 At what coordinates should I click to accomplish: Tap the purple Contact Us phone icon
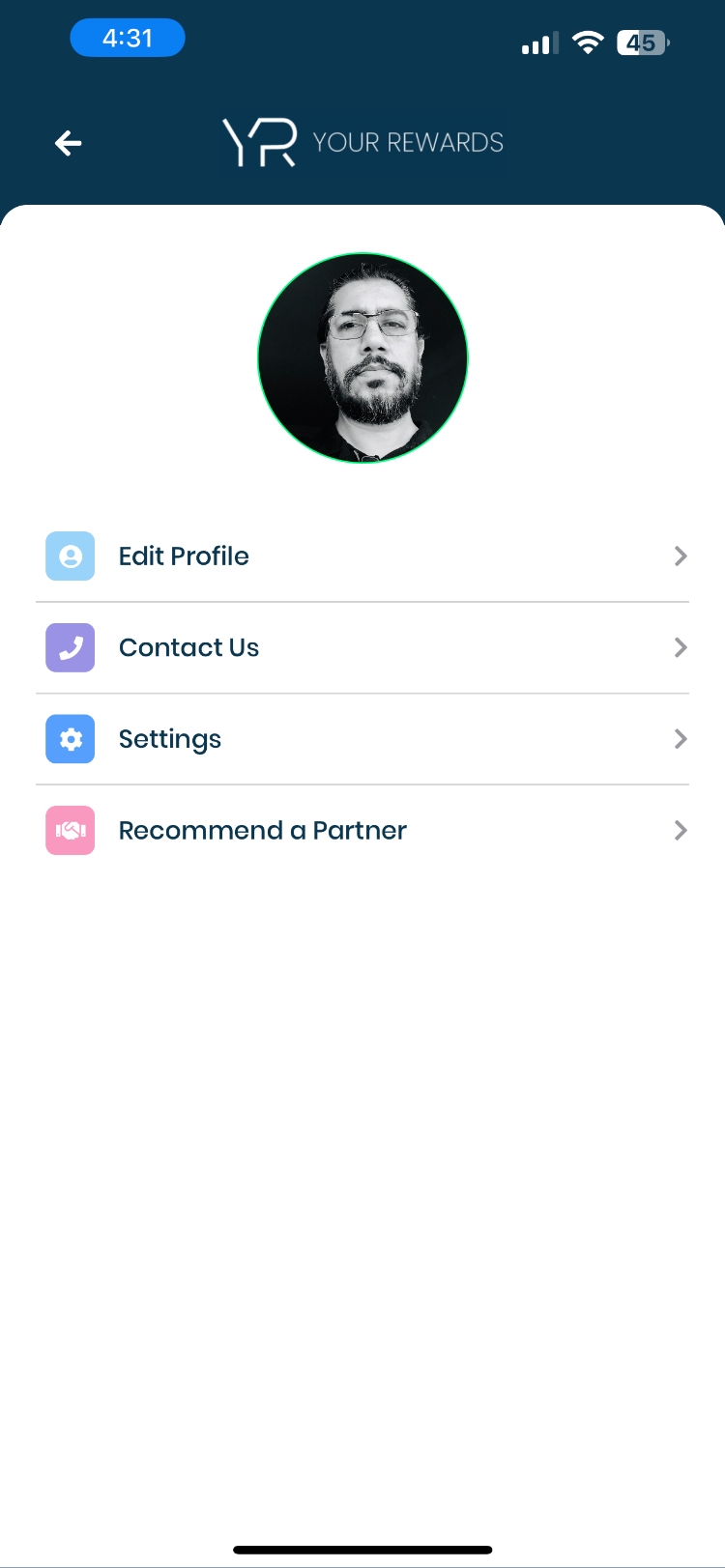[x=70, y=647]
